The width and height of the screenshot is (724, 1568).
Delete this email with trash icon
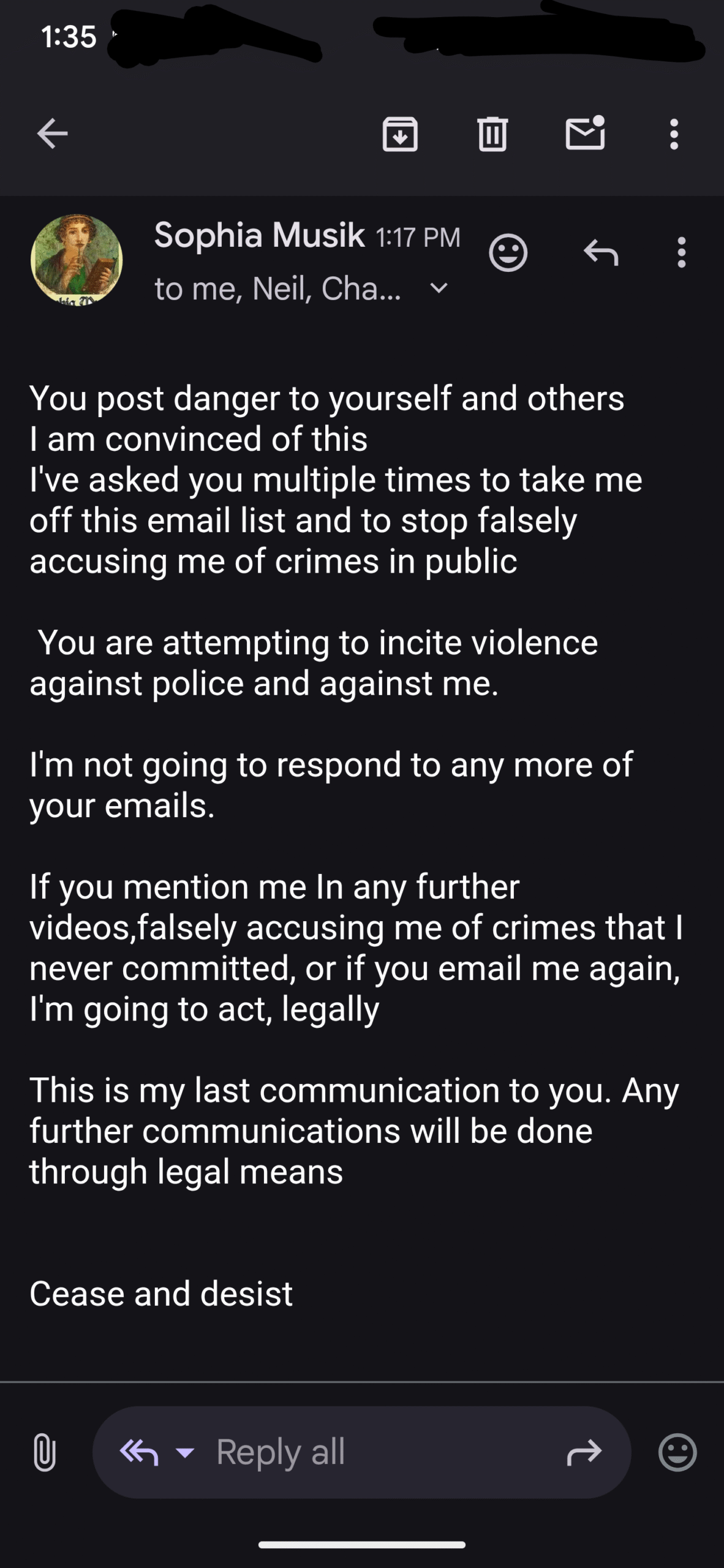(x=492, y=134)
